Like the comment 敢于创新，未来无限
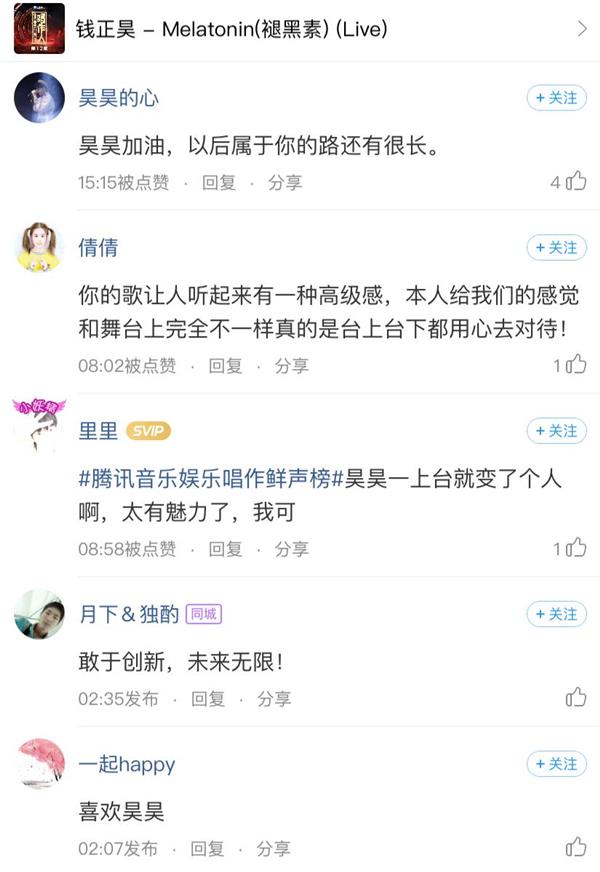Screen dimensions: 600x872 tap(576, 698)
